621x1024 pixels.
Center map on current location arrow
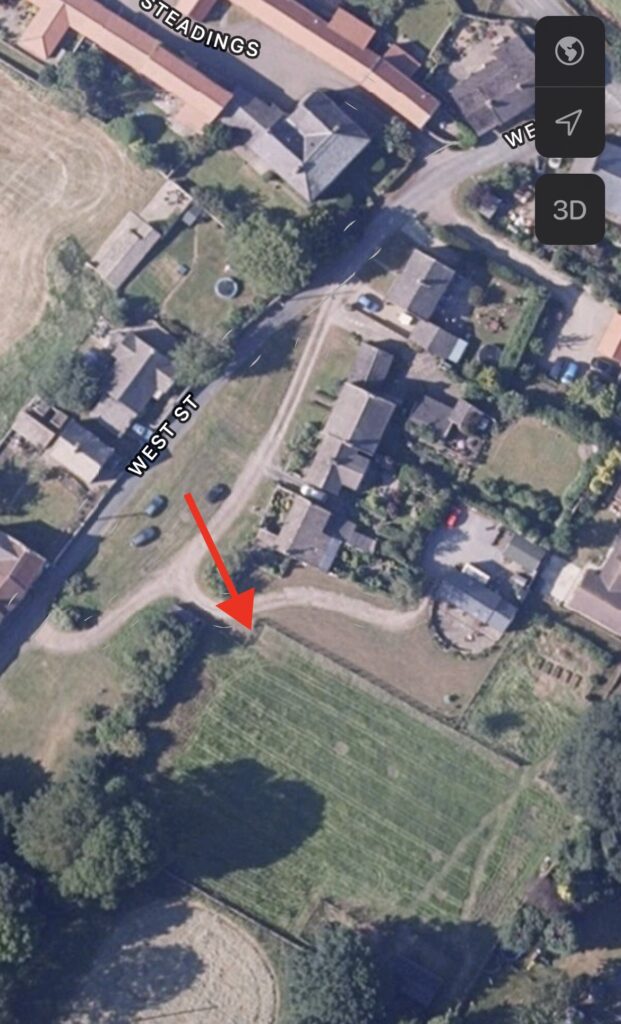pos(569,122)
